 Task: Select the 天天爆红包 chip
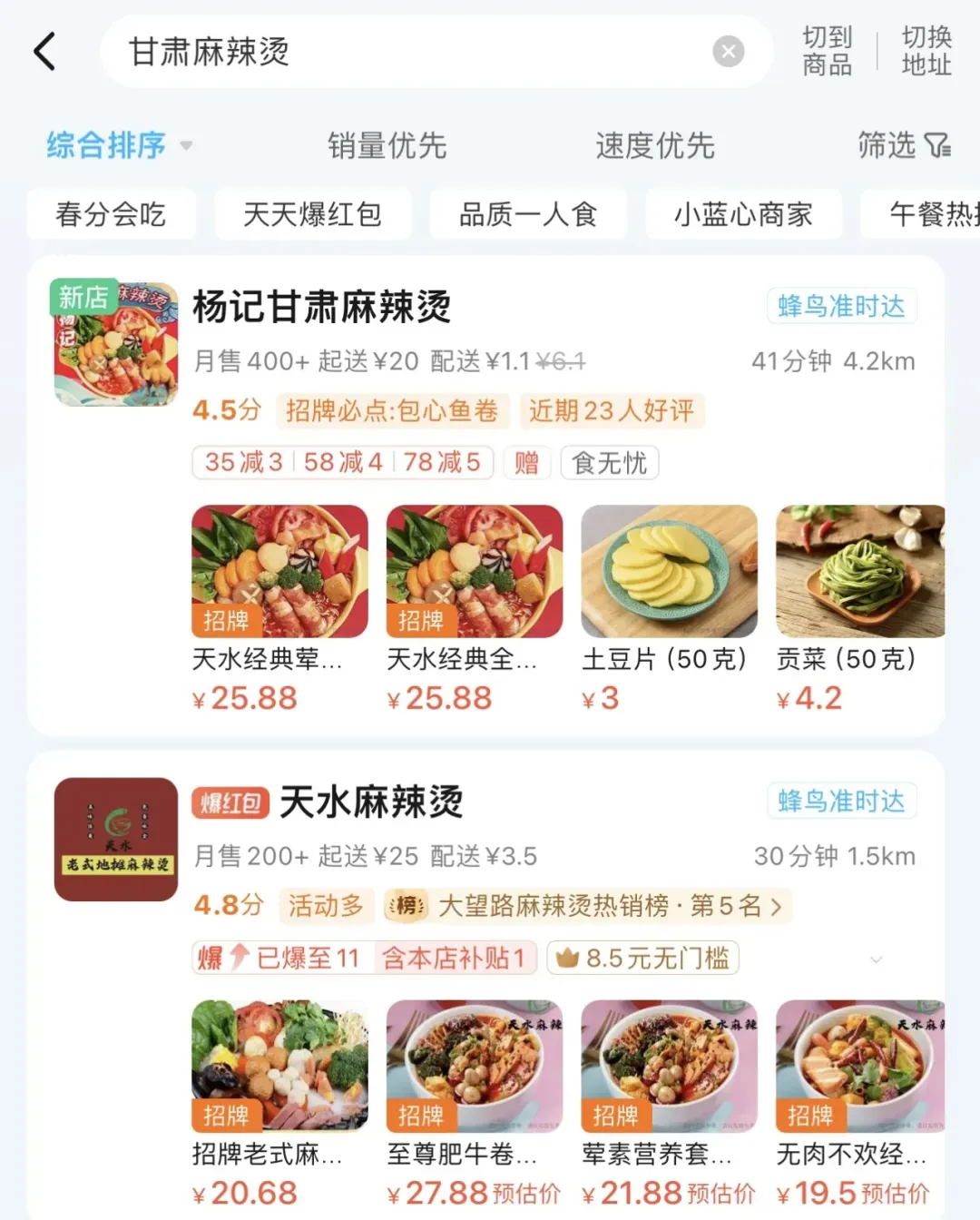coord(312,214)
